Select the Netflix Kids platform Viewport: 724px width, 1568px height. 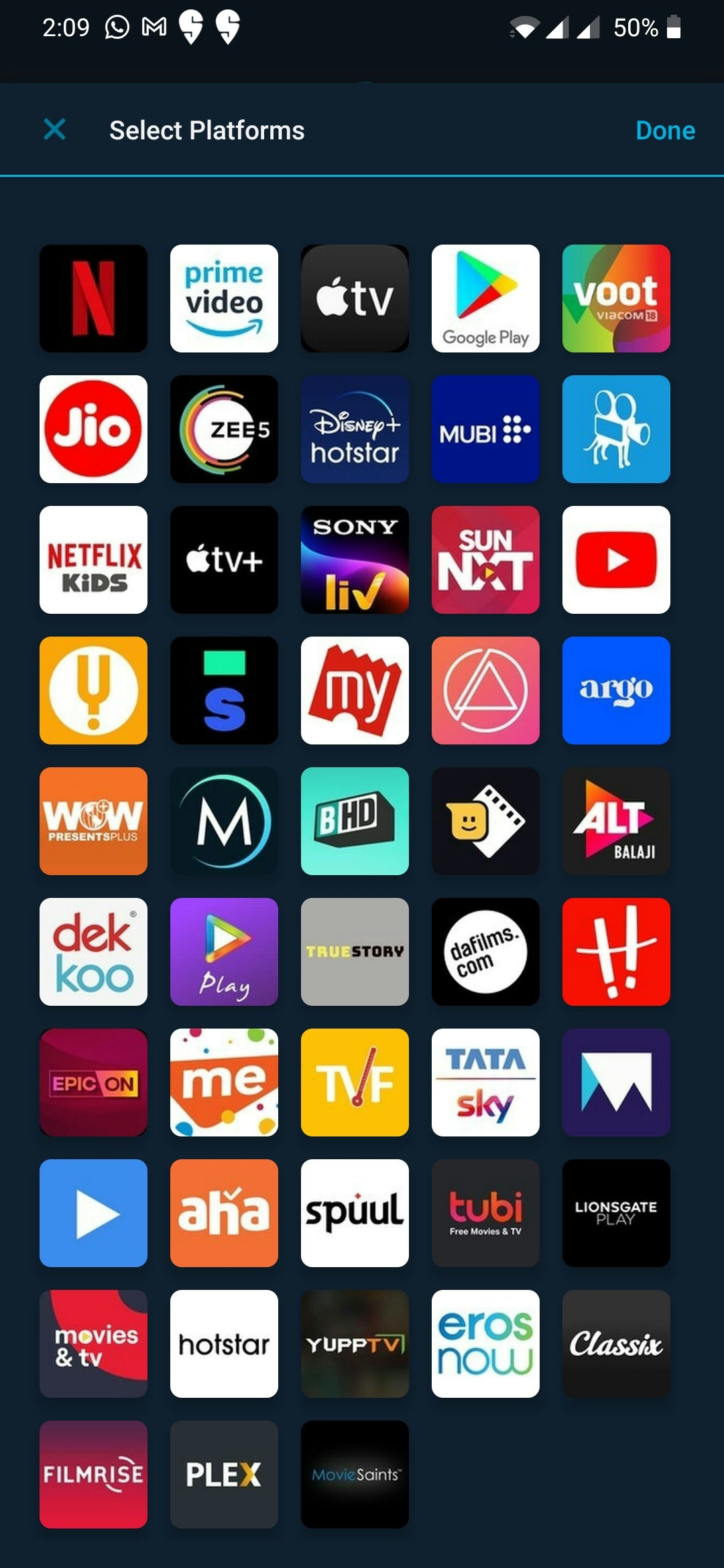[x=93, y=560]
